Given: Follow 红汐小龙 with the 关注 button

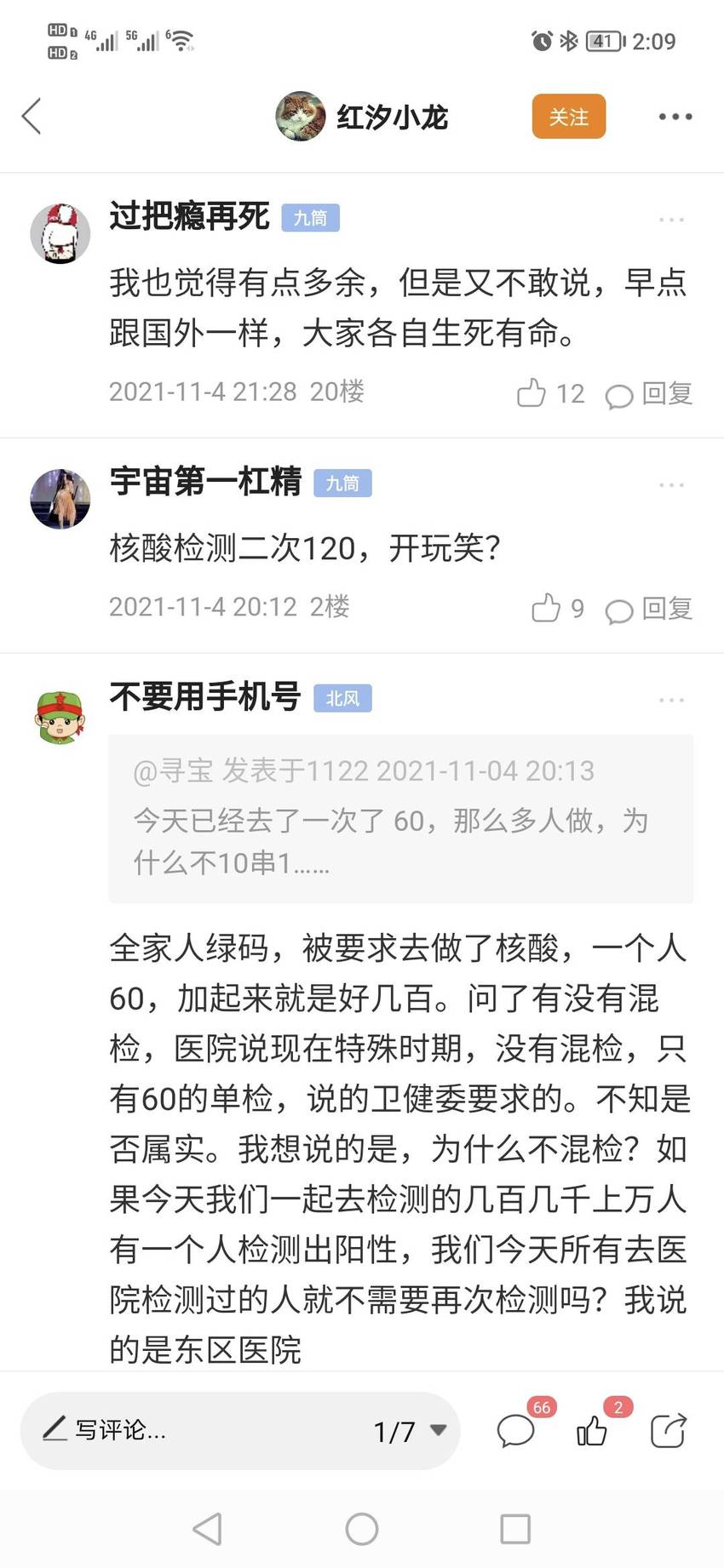Looking at the screenshot, I should (569, 117).
